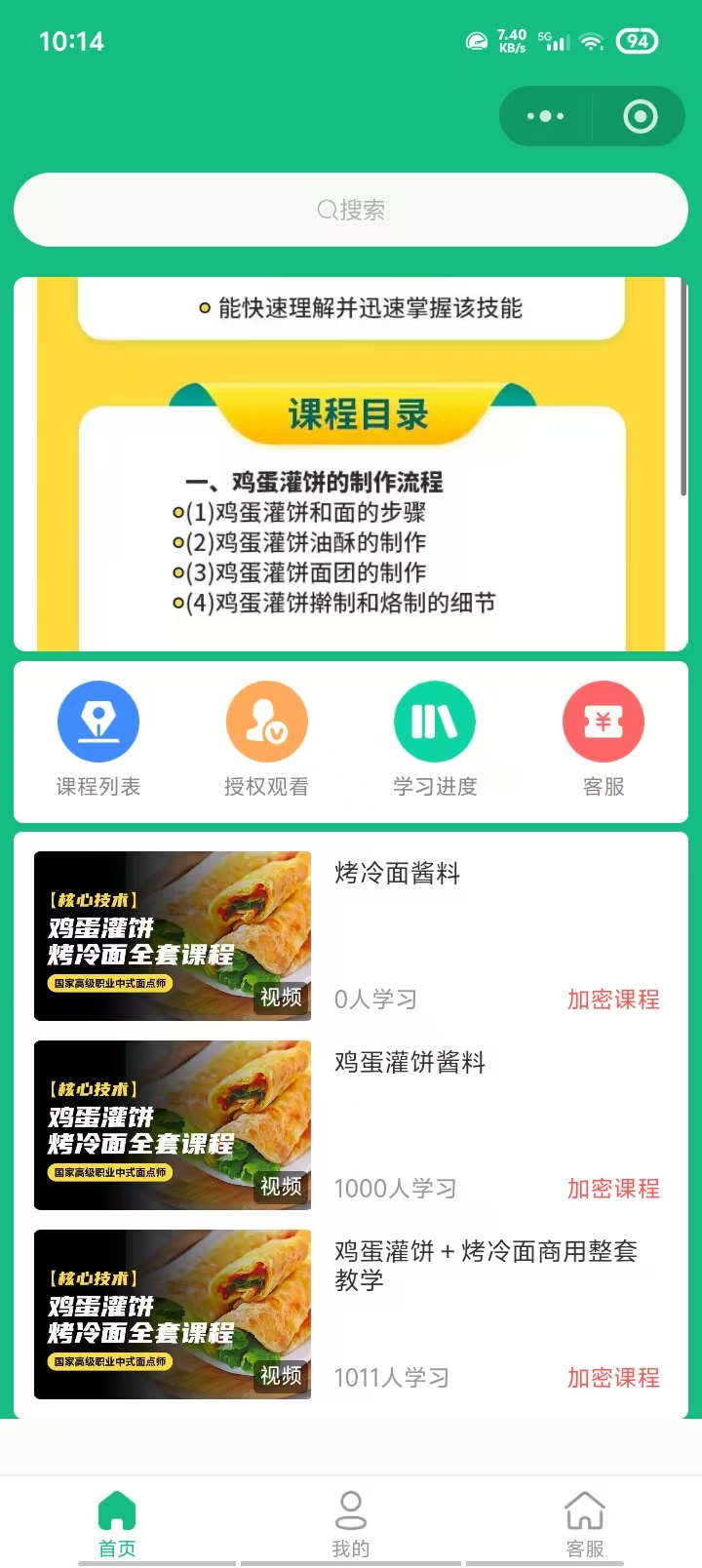
Task: Switch to the 首页 tab
Action: [x=117, y=1523]
